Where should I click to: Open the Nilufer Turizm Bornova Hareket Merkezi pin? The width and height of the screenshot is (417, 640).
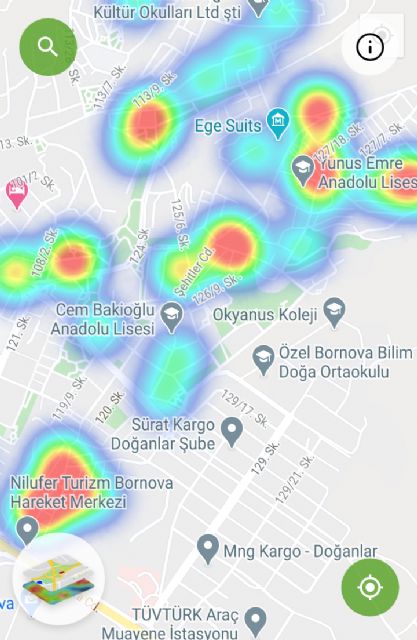pos(27,530)
